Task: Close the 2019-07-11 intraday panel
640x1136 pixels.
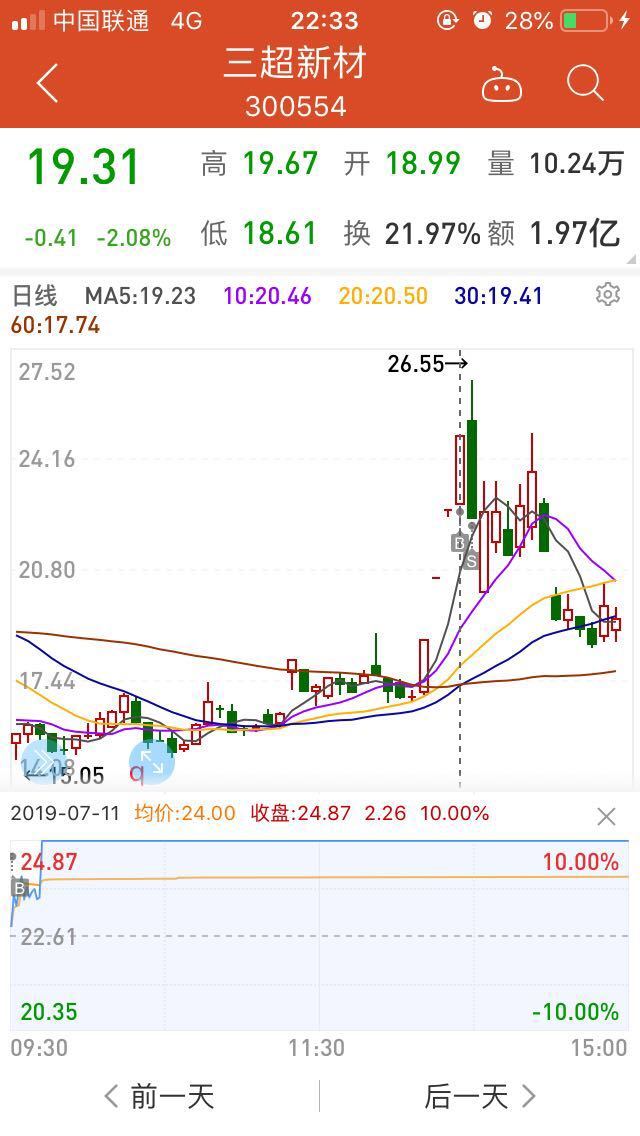Action: pyautogui.click(x=606, y=816)
